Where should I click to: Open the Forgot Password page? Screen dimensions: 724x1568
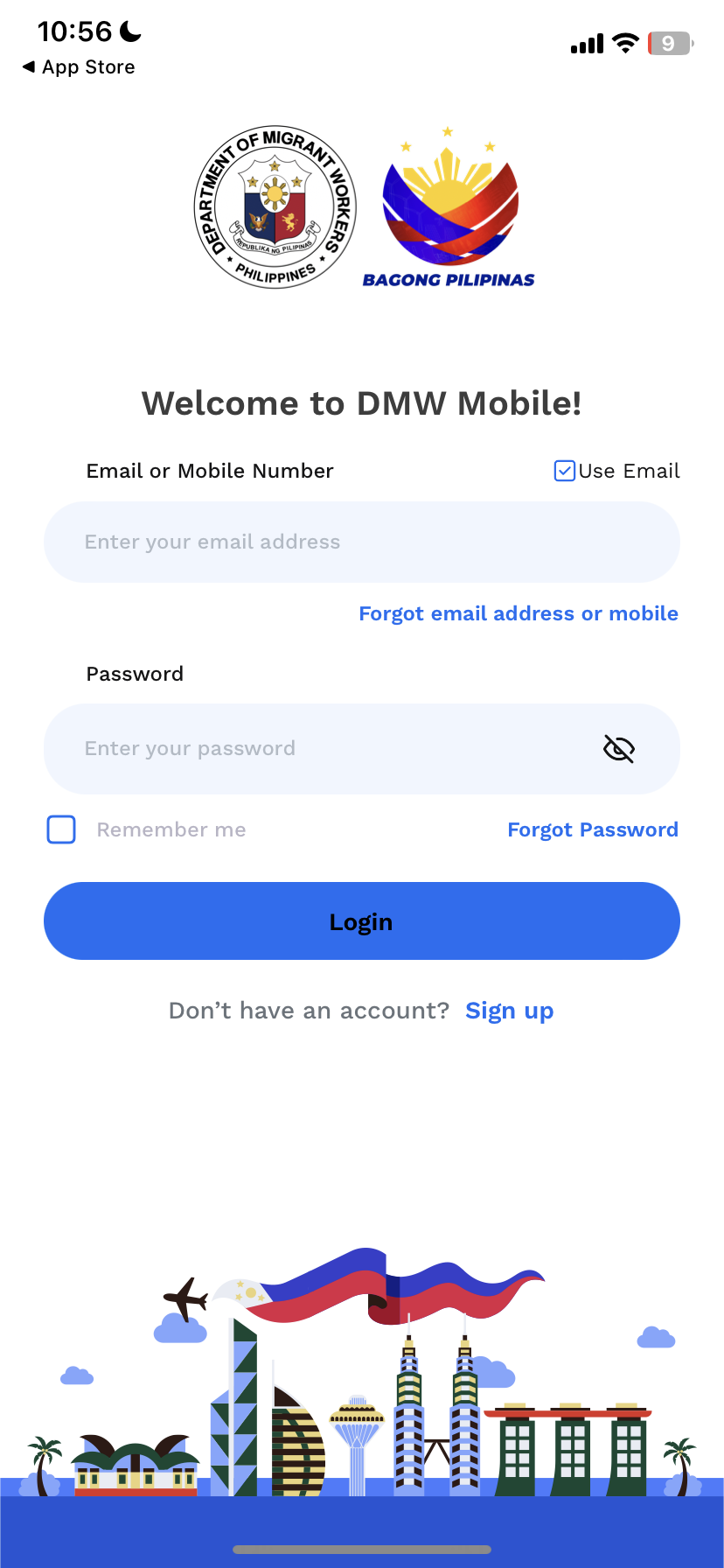592,829
